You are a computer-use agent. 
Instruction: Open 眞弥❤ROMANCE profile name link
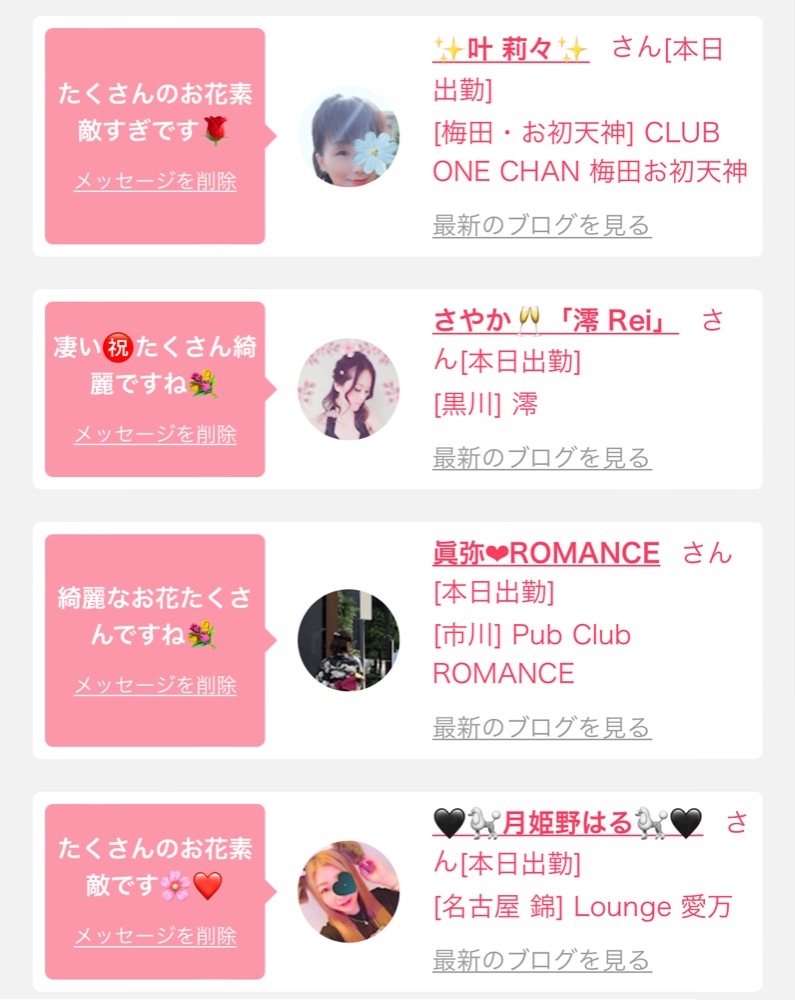click(546, 553)
